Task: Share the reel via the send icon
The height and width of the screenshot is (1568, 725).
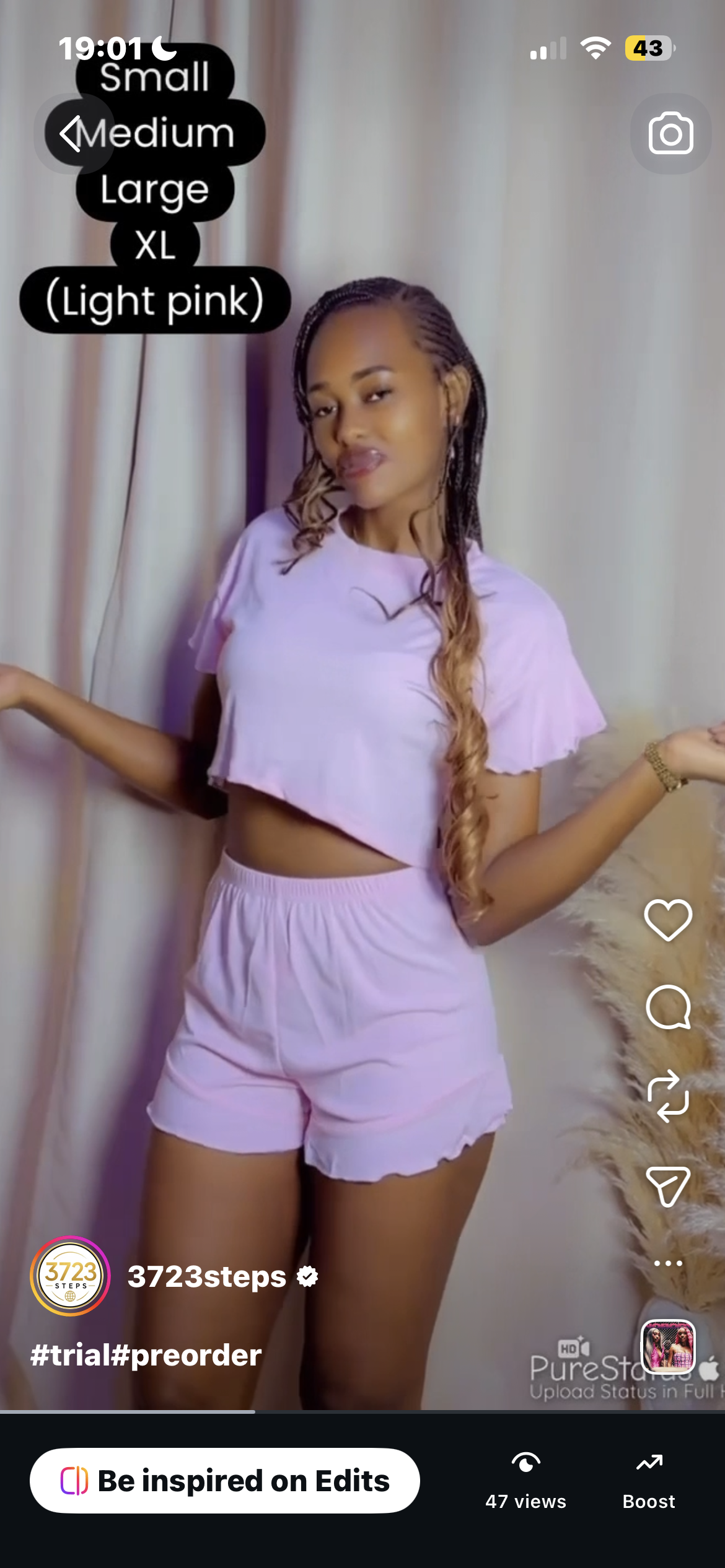Action: click(x=668, y=1187)
